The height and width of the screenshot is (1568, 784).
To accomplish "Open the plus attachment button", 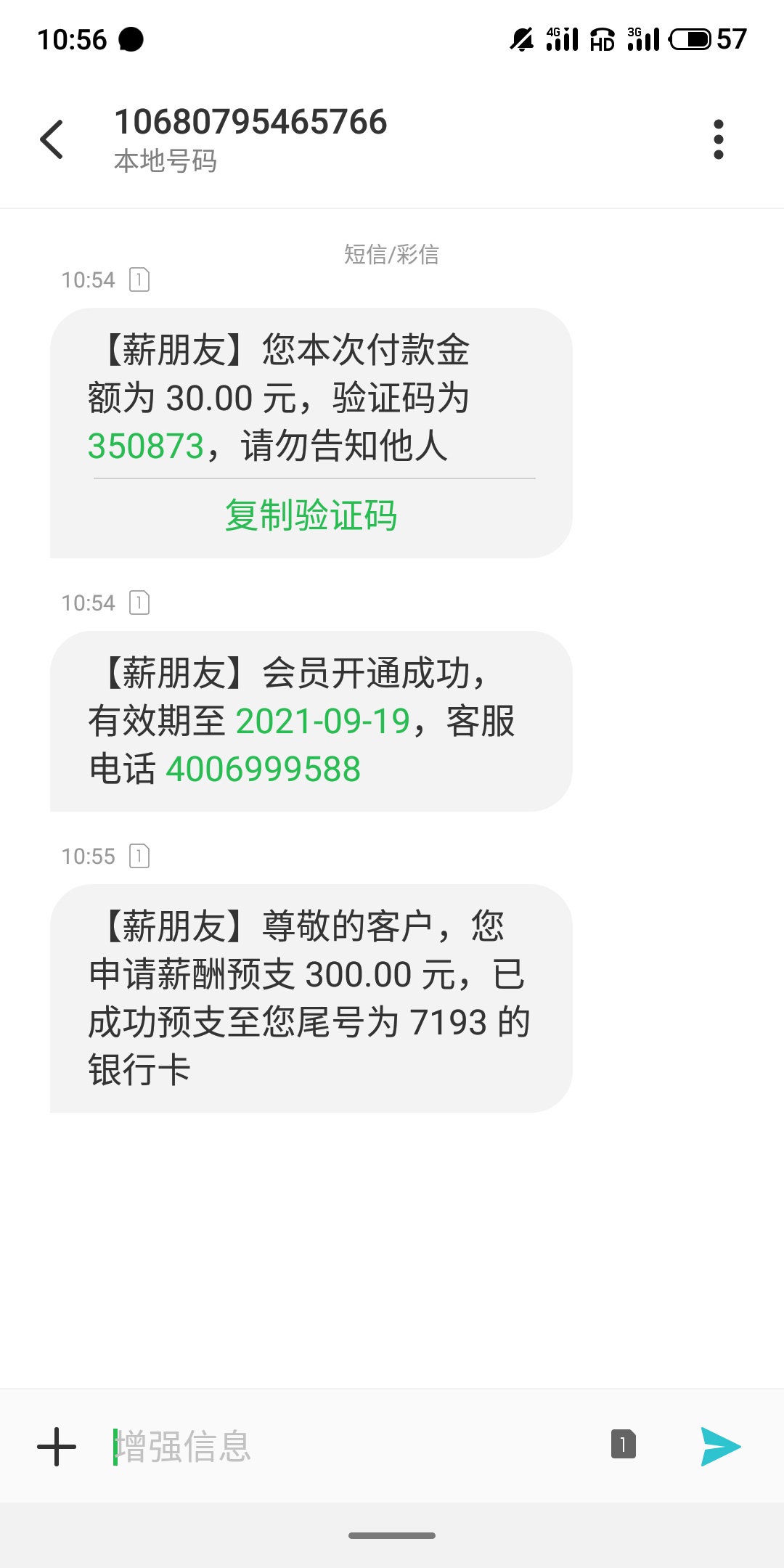I will click(57, 1447).
